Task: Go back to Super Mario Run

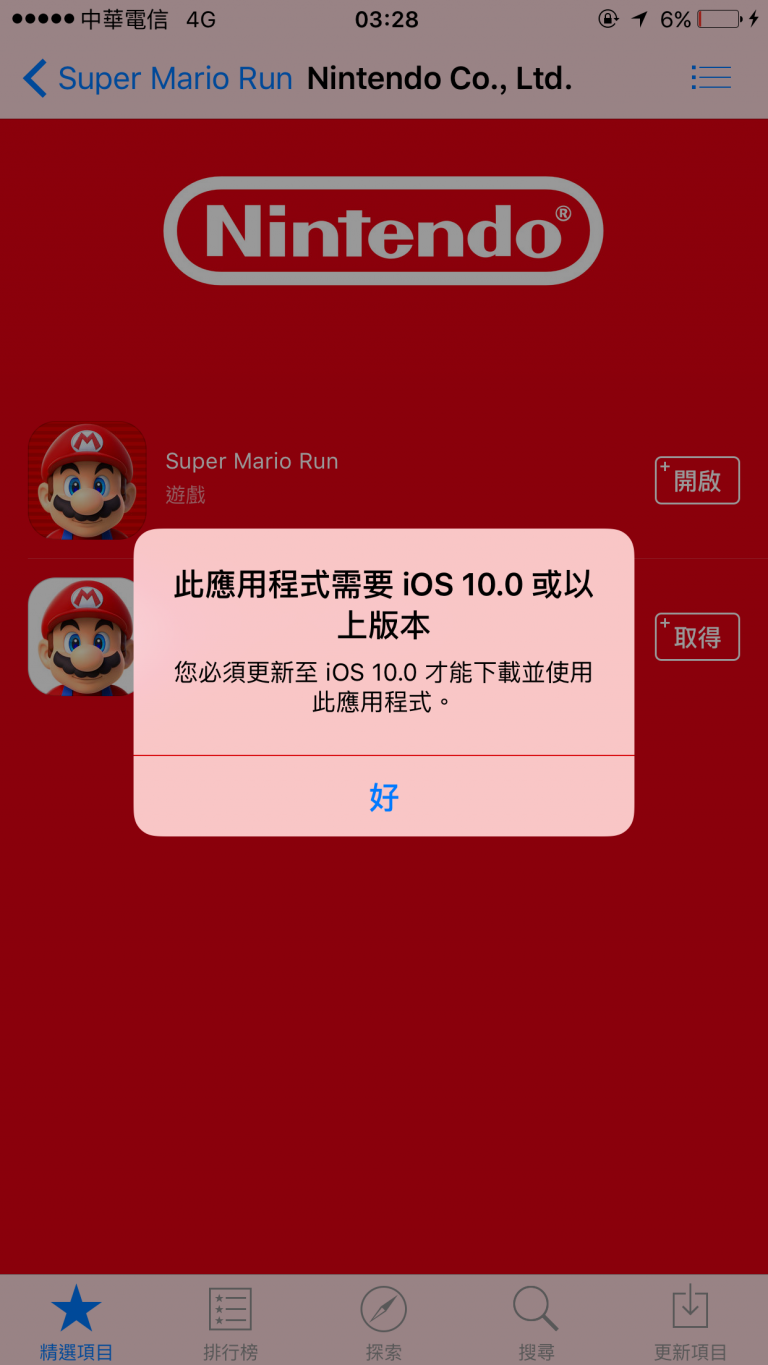Action: click(x=158, y=79)
